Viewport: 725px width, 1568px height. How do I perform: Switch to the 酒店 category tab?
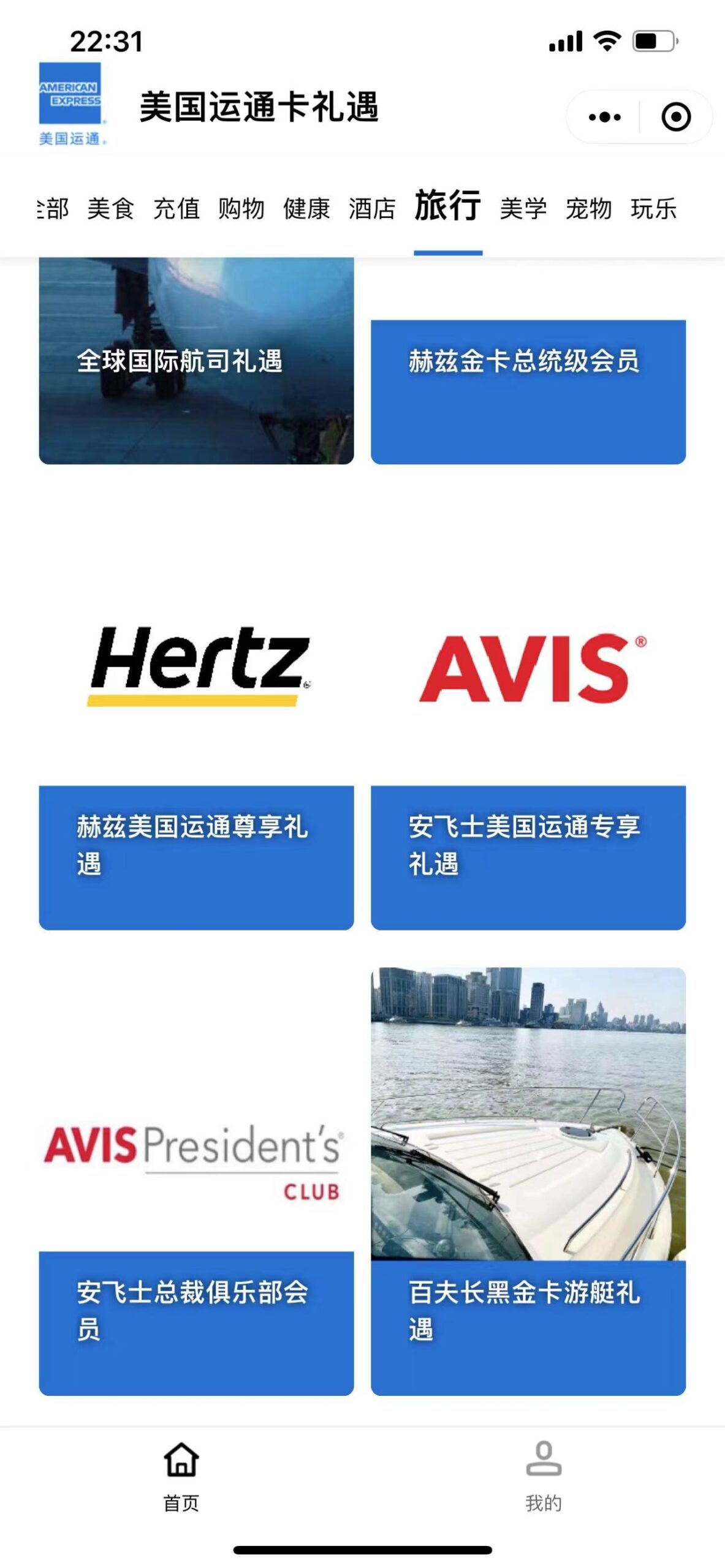pos(372,209)
